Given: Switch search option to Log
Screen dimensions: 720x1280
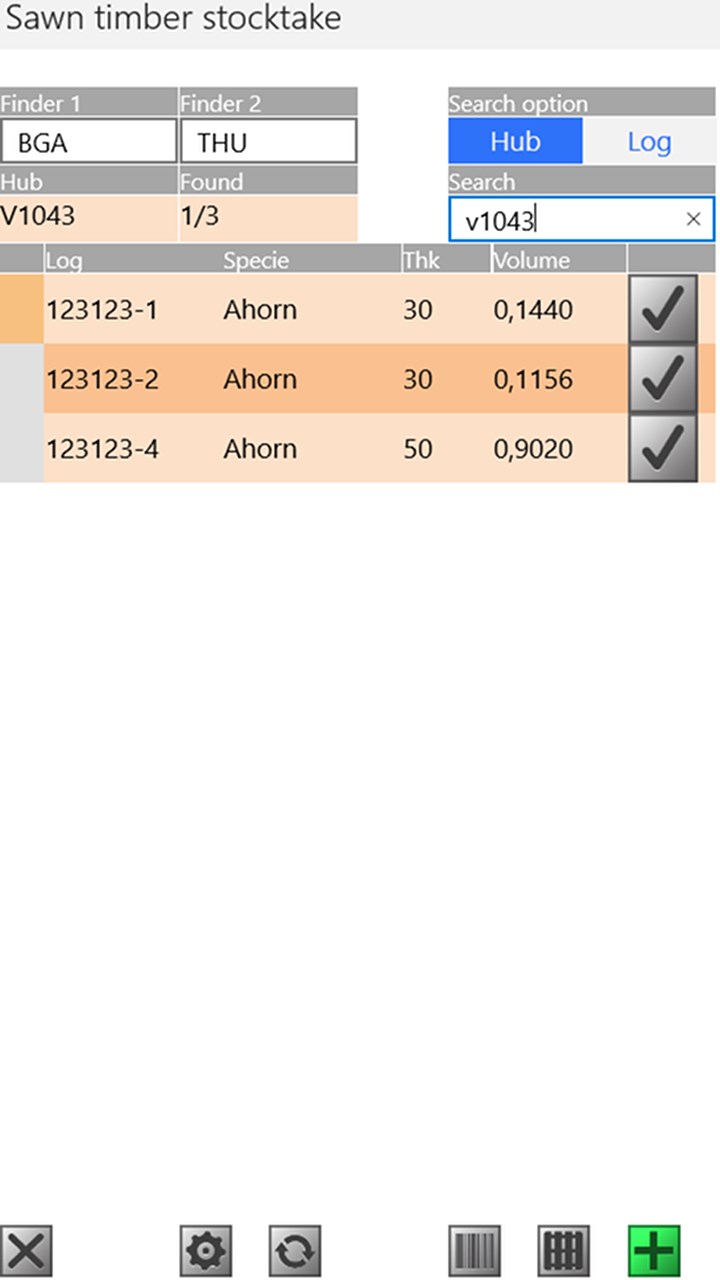Looking at the screenshot, I should 649,142.
